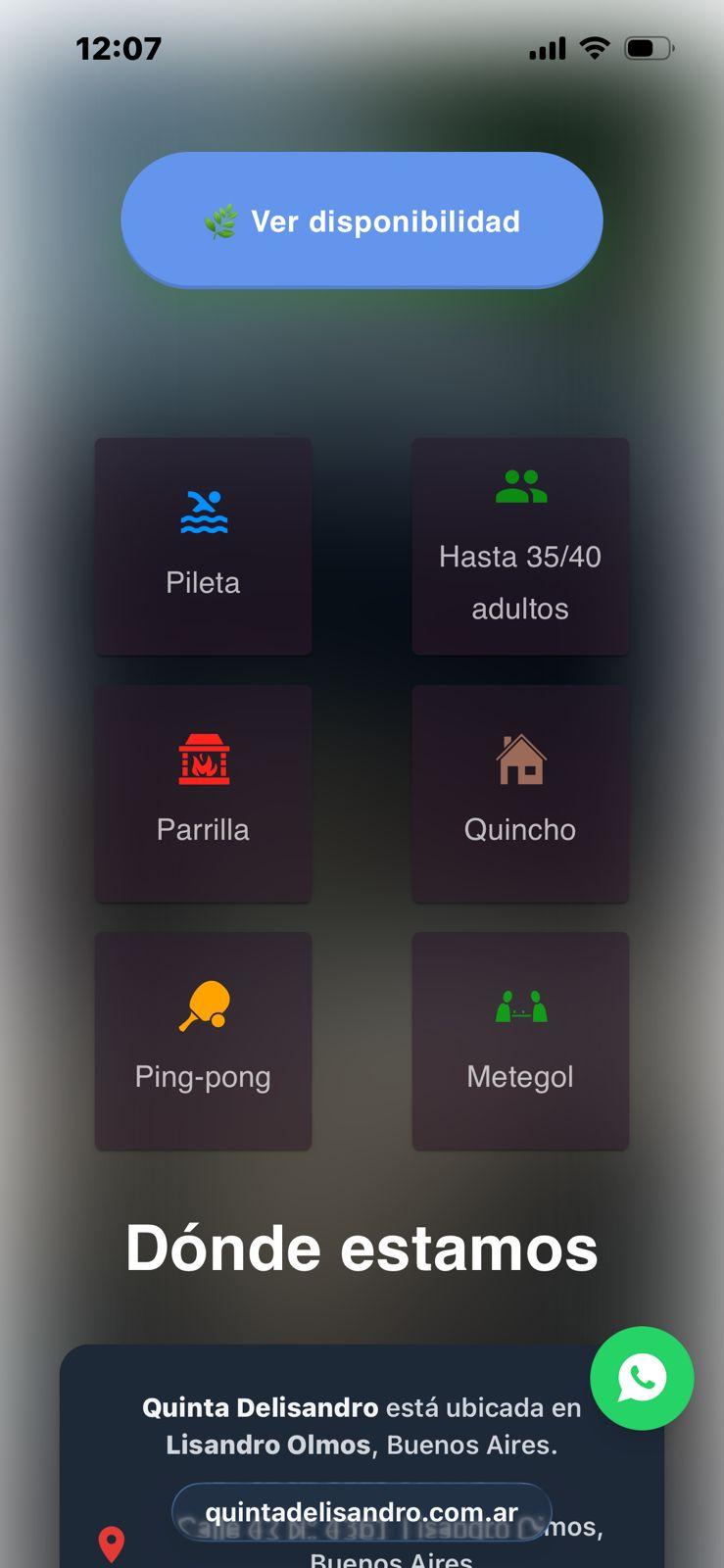Tap the Quincho feature card
Viewport: 724px width, 1568px height.
click(x=520, y=794)
